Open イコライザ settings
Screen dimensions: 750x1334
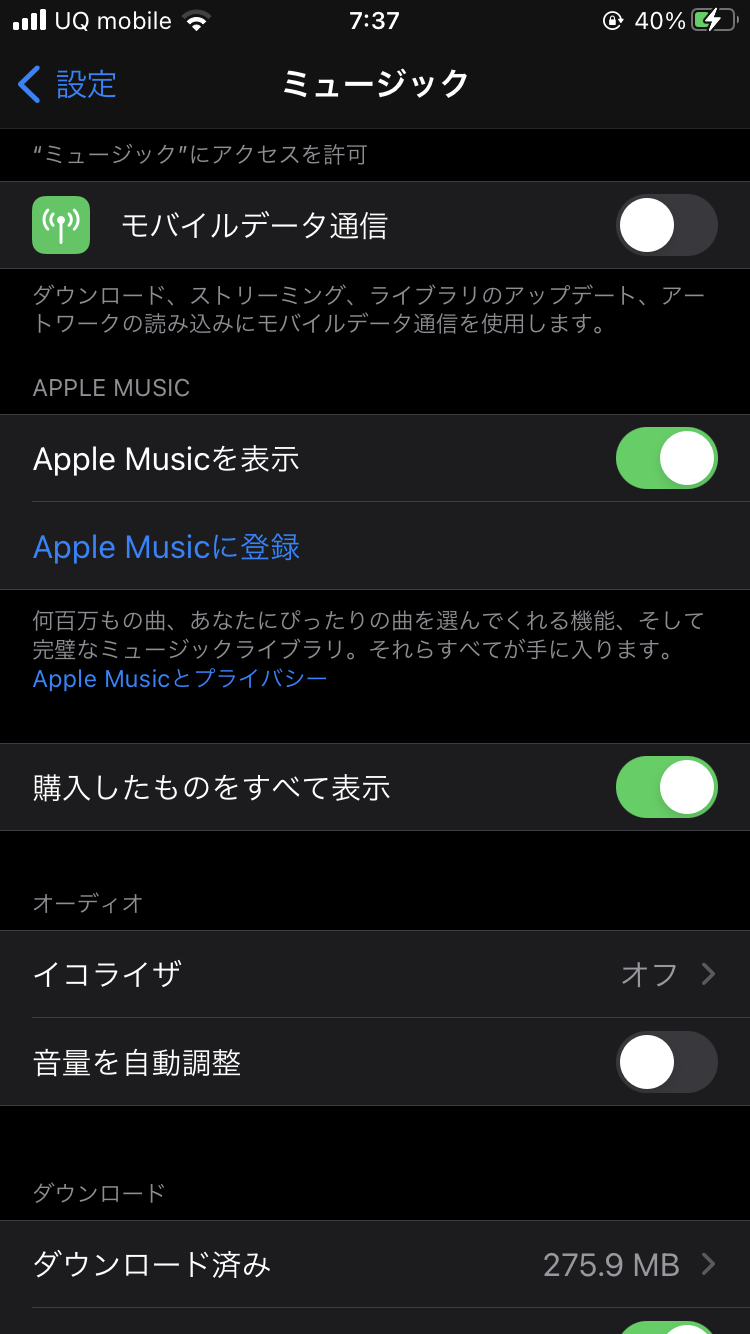pyautogui.click(x=375, y=974)
